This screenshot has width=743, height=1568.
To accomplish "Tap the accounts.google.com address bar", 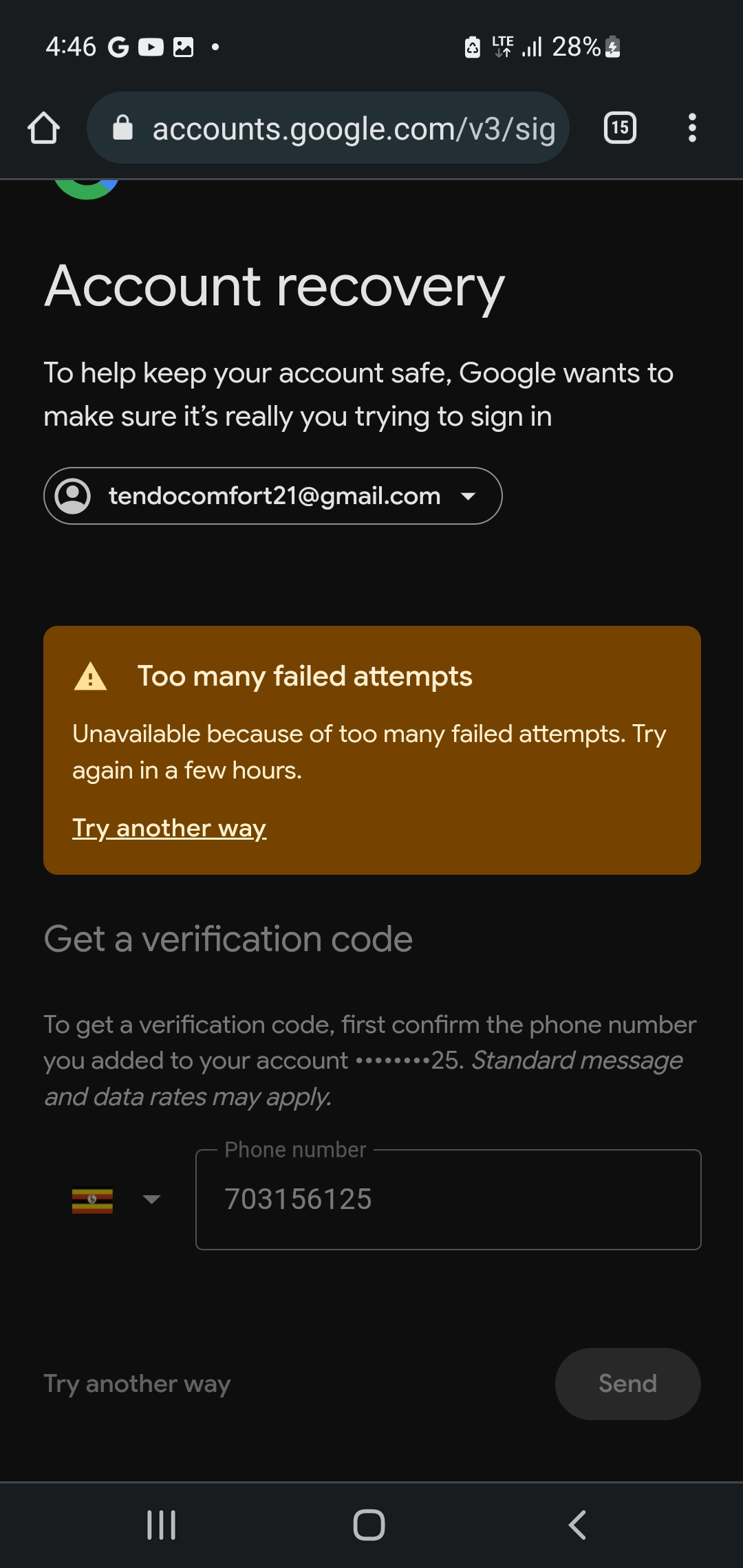I will click(328, 128).
